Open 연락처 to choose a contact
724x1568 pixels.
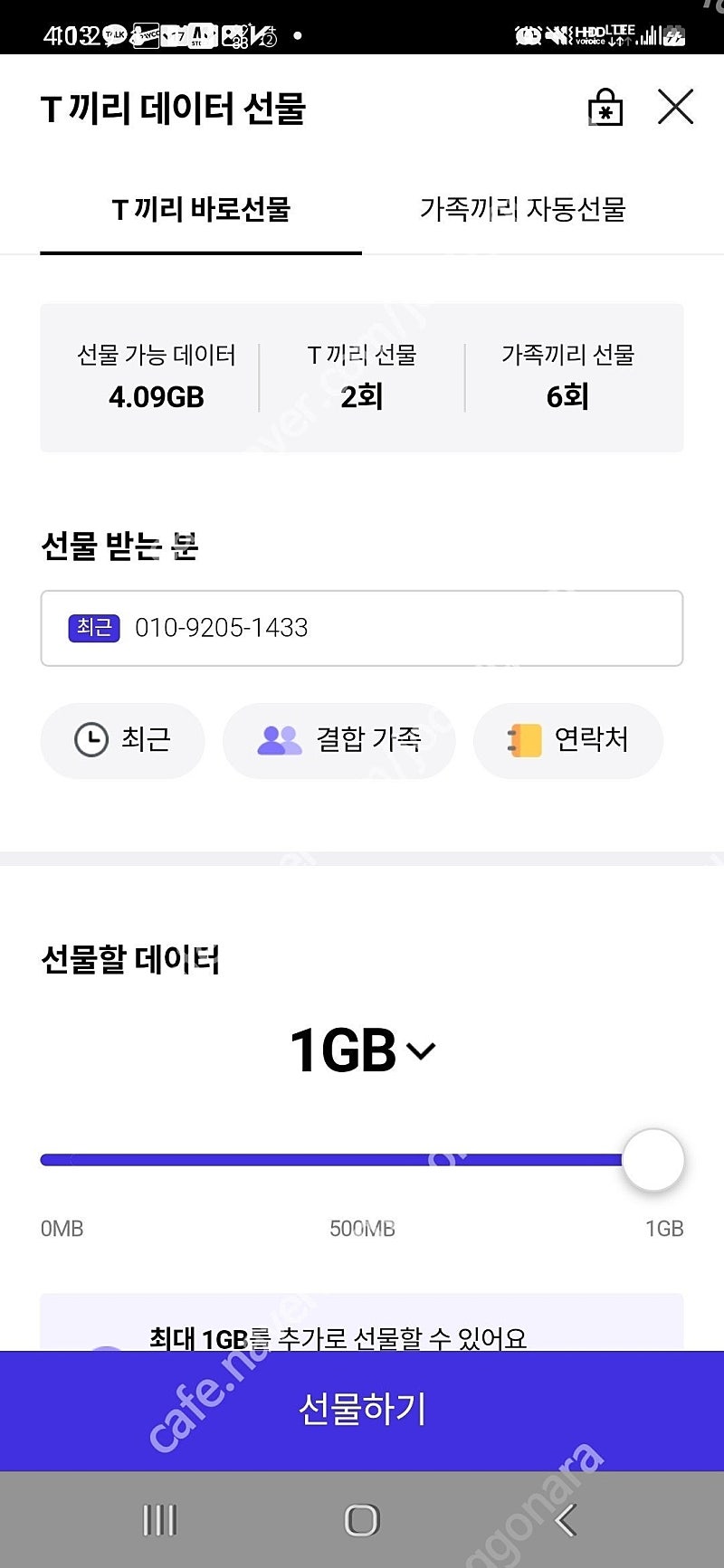coord(568,740)
